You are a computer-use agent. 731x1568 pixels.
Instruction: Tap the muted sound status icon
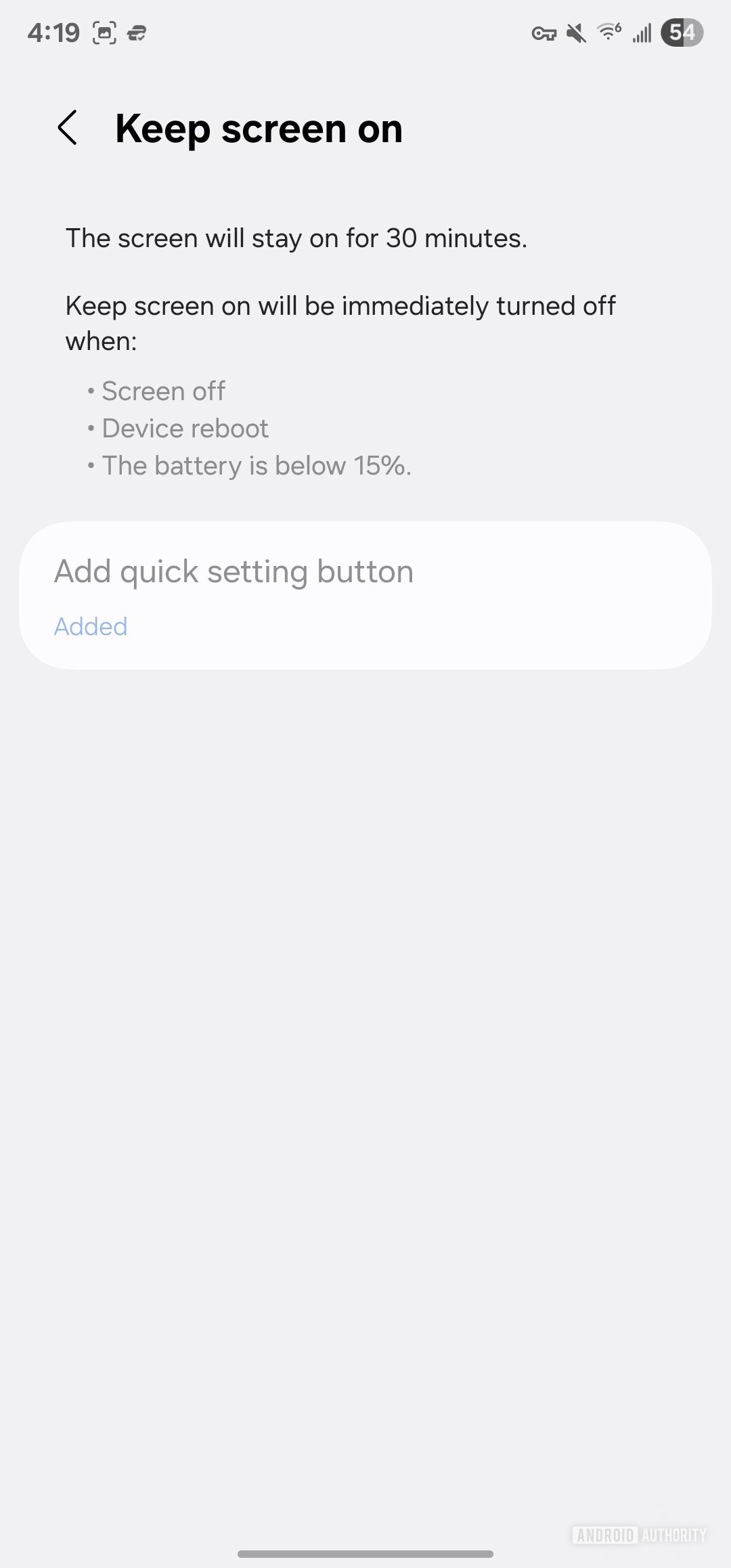(x=575, y=32)
